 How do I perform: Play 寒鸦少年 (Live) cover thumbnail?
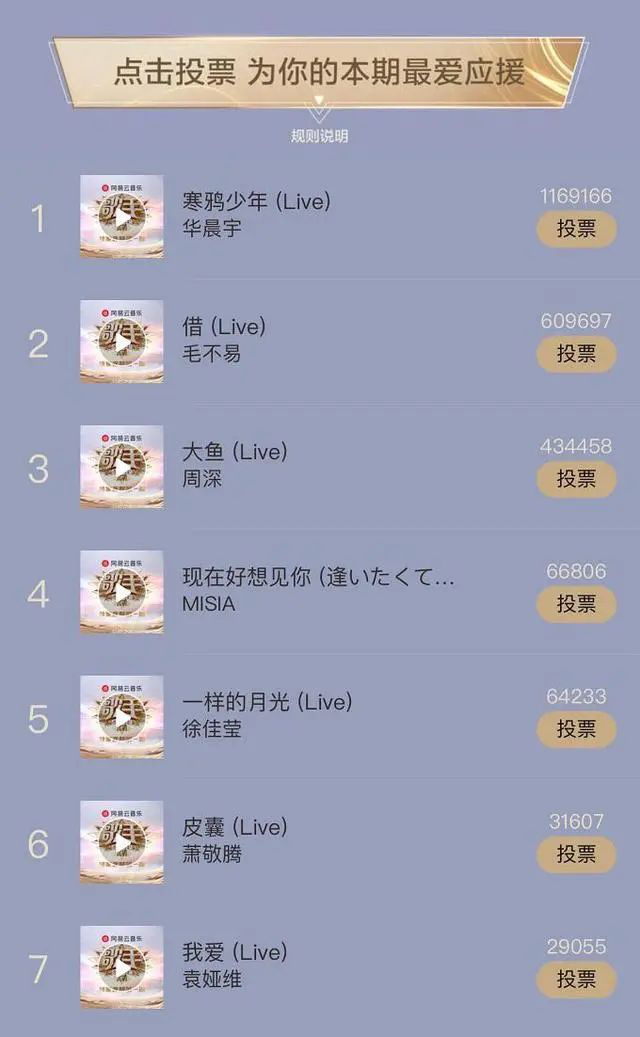(x=122, y=217)
